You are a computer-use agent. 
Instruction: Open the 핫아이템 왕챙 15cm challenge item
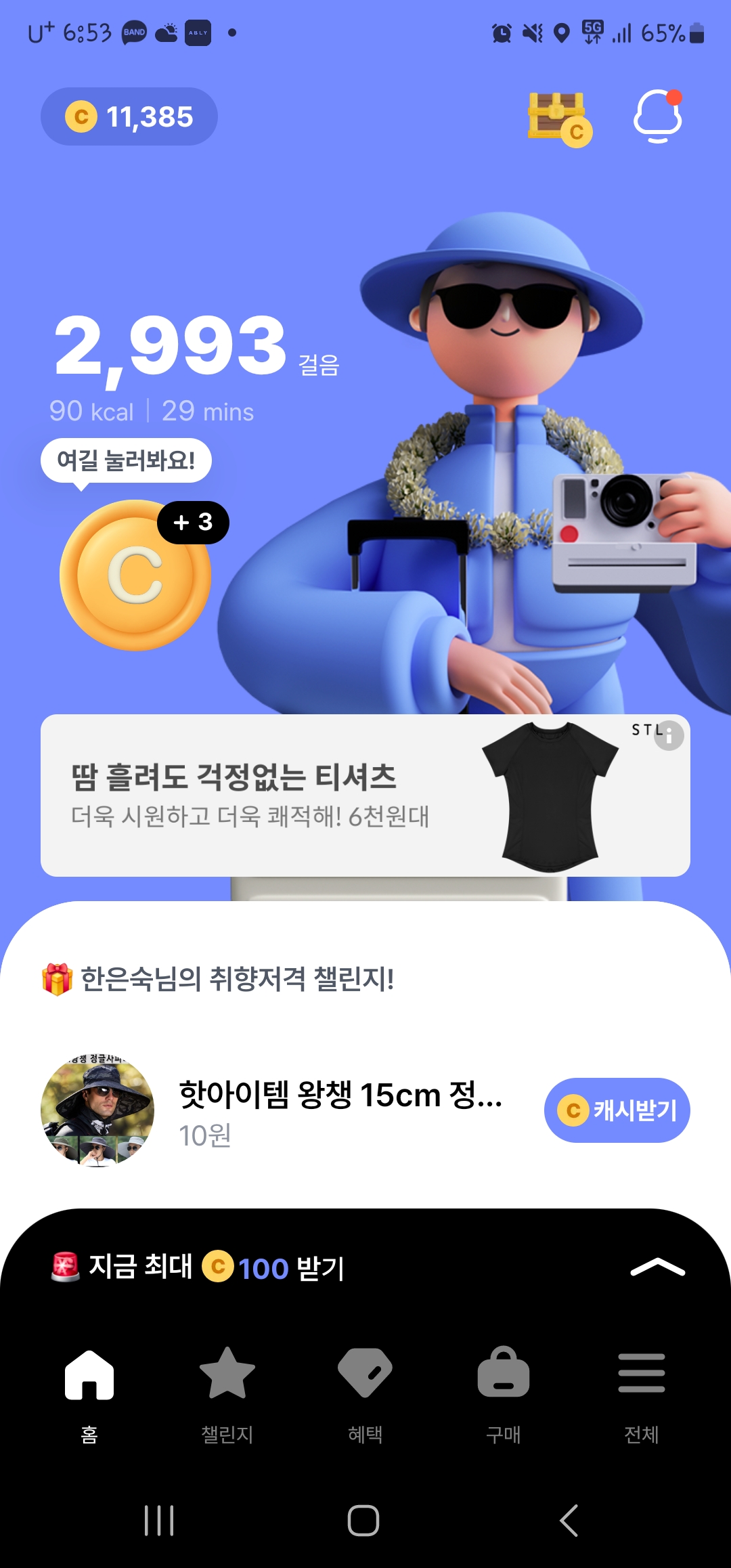[338, 1109]
